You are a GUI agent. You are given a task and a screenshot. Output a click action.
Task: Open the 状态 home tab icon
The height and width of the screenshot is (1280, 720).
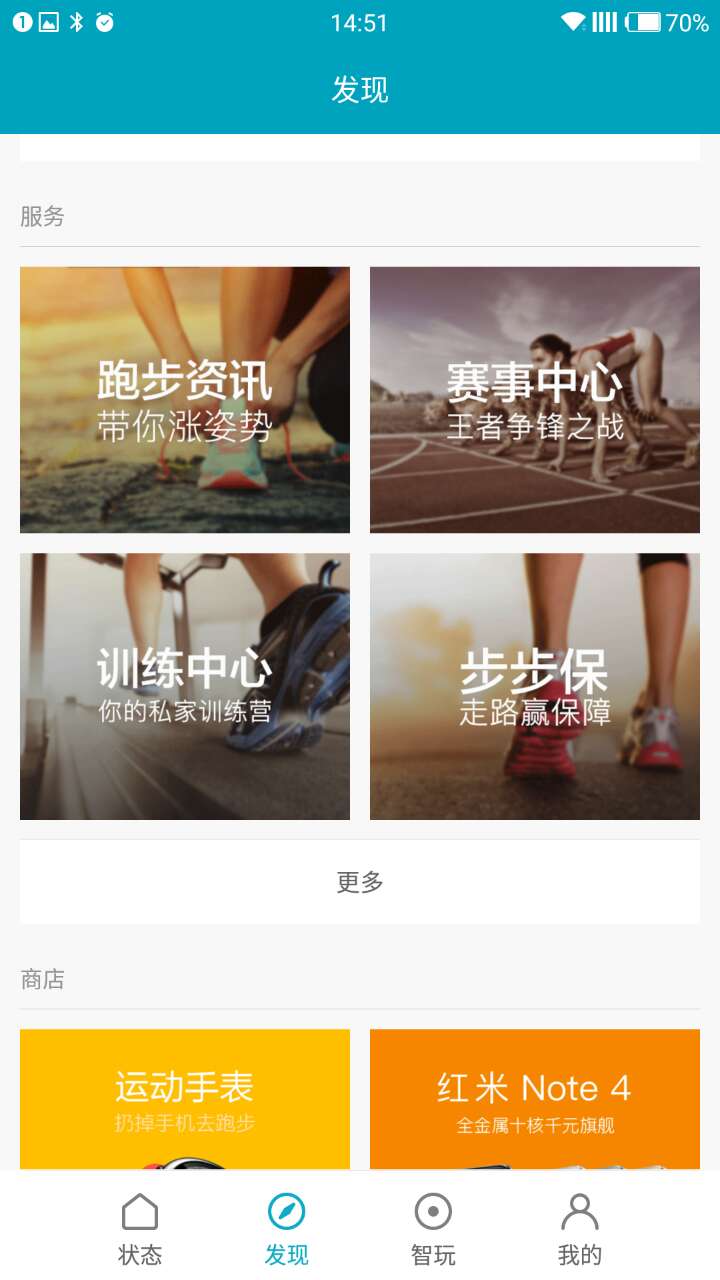[140, 1211]
